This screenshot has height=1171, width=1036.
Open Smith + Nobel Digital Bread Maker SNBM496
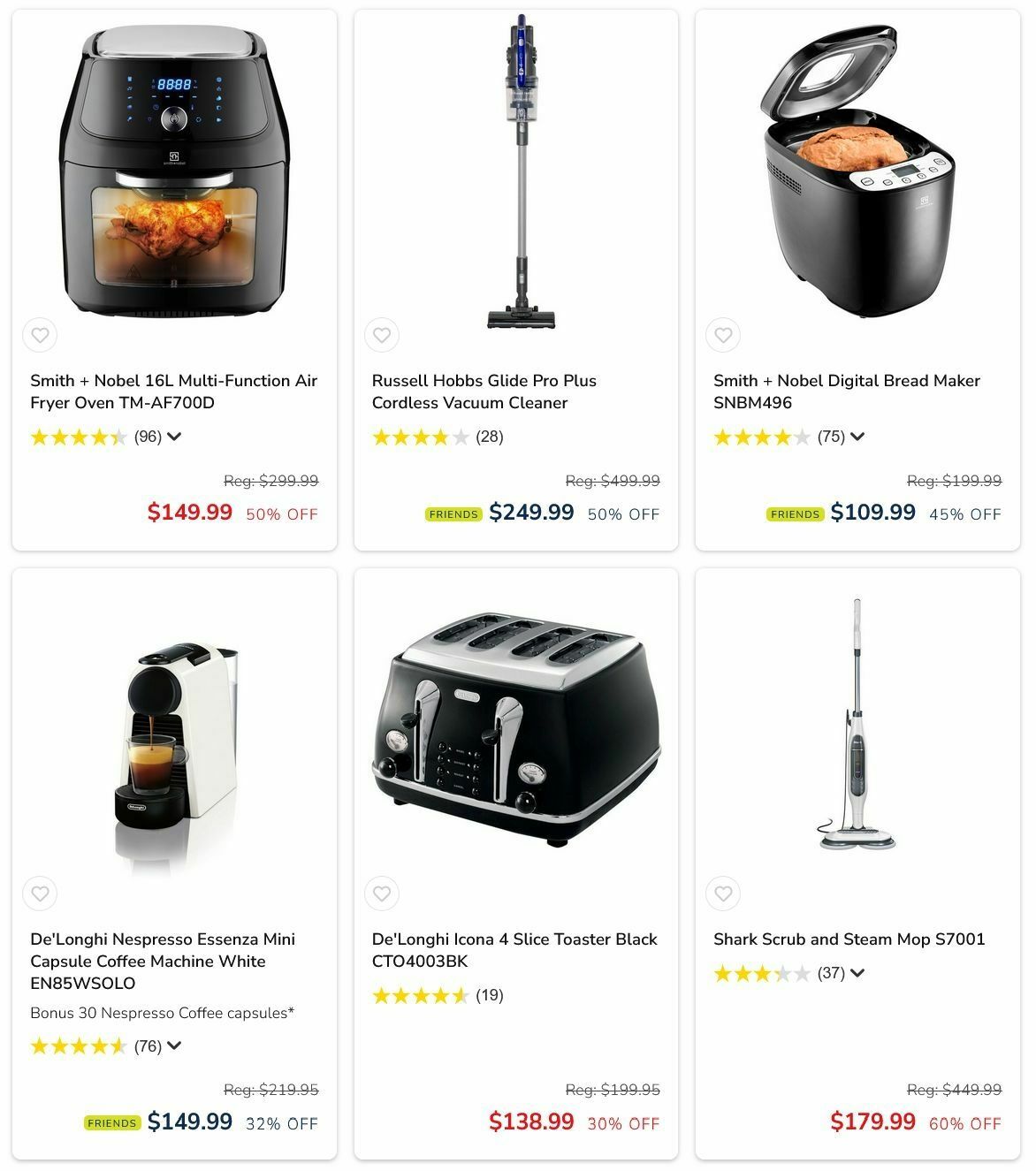(x=846, y=392)
